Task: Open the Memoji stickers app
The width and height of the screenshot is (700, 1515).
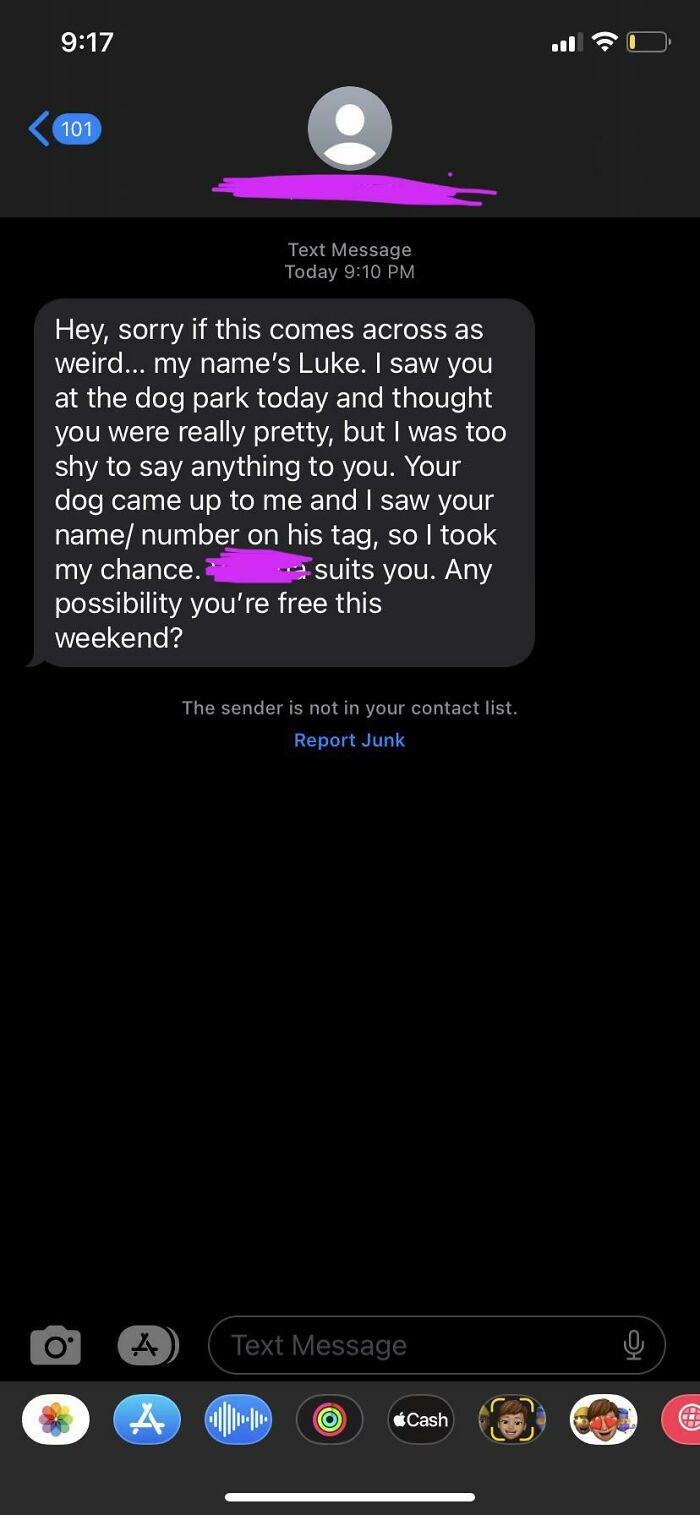Action: tap(603, 1419)
